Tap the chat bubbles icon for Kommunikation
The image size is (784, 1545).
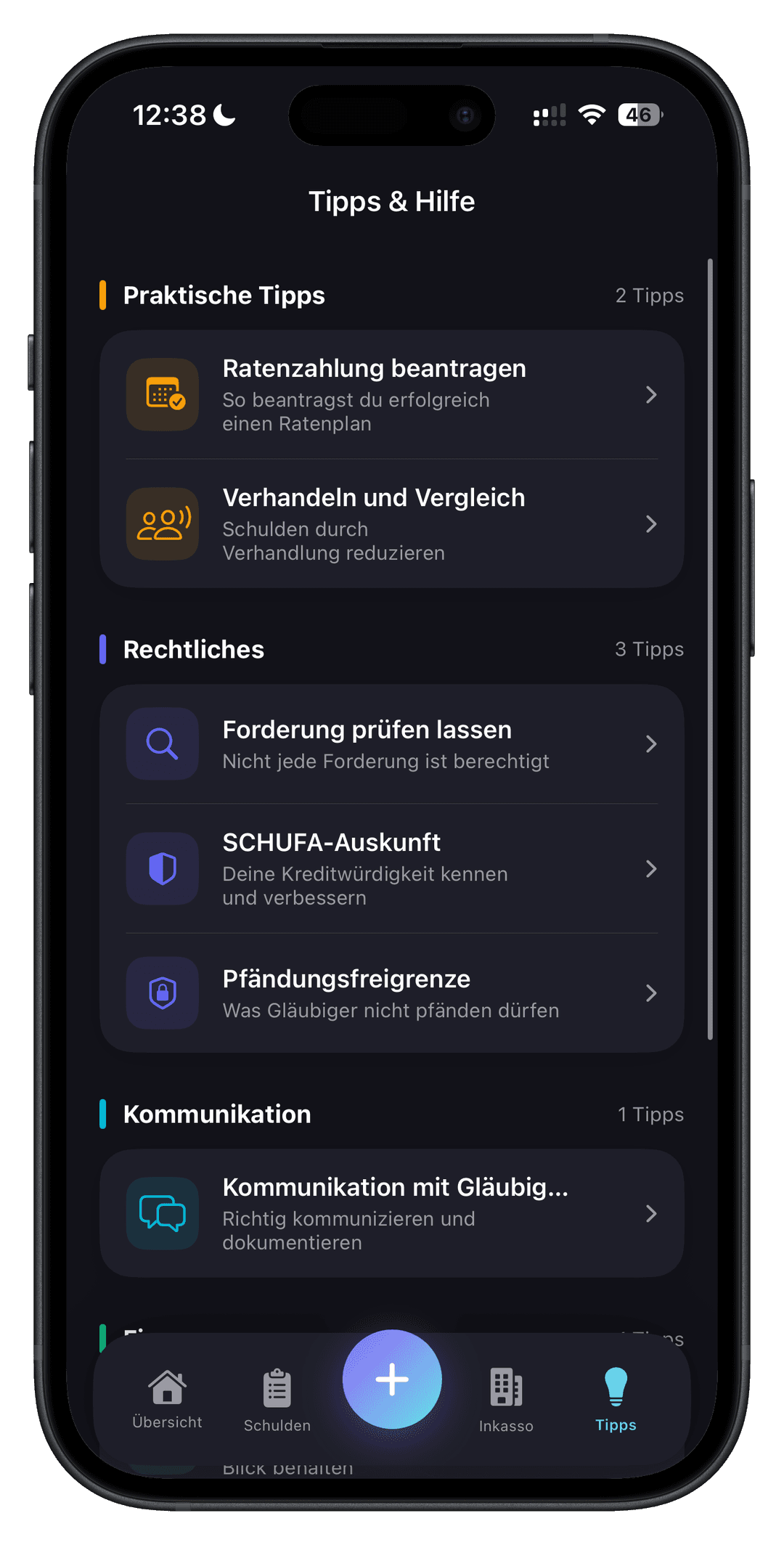pyautogui.click(x=162, y=1214)
